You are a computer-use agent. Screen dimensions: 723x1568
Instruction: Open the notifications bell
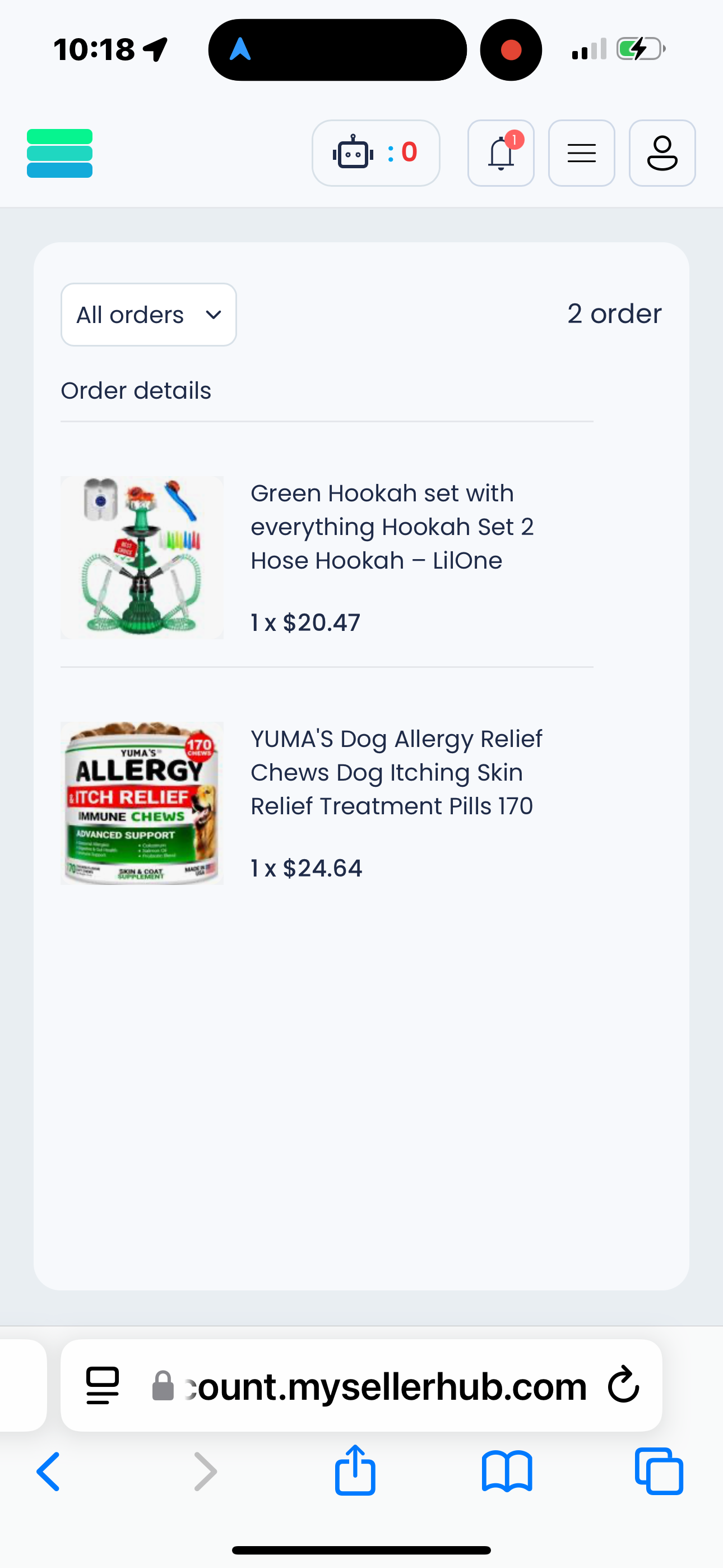tap(500, 153)
